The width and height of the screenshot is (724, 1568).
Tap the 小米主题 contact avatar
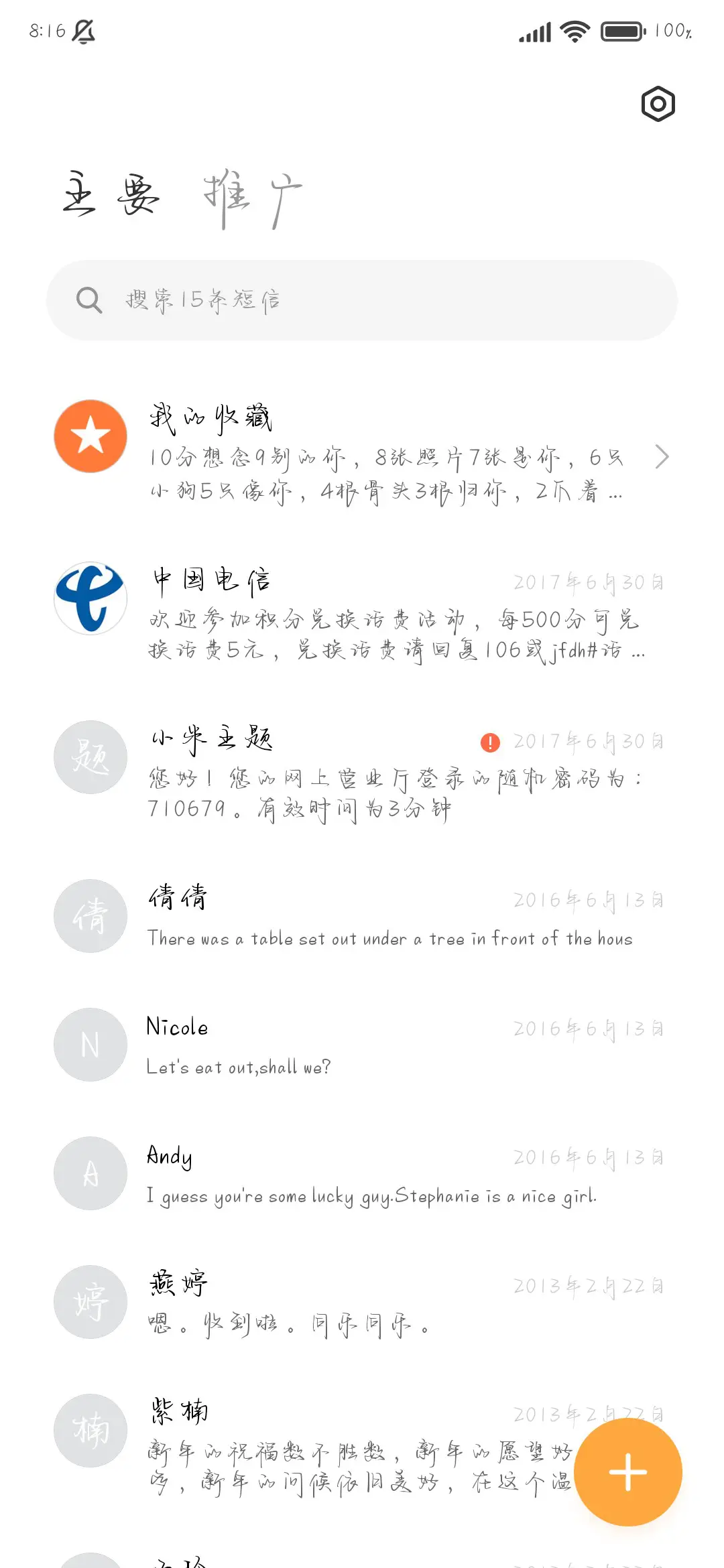pos(90,757)
